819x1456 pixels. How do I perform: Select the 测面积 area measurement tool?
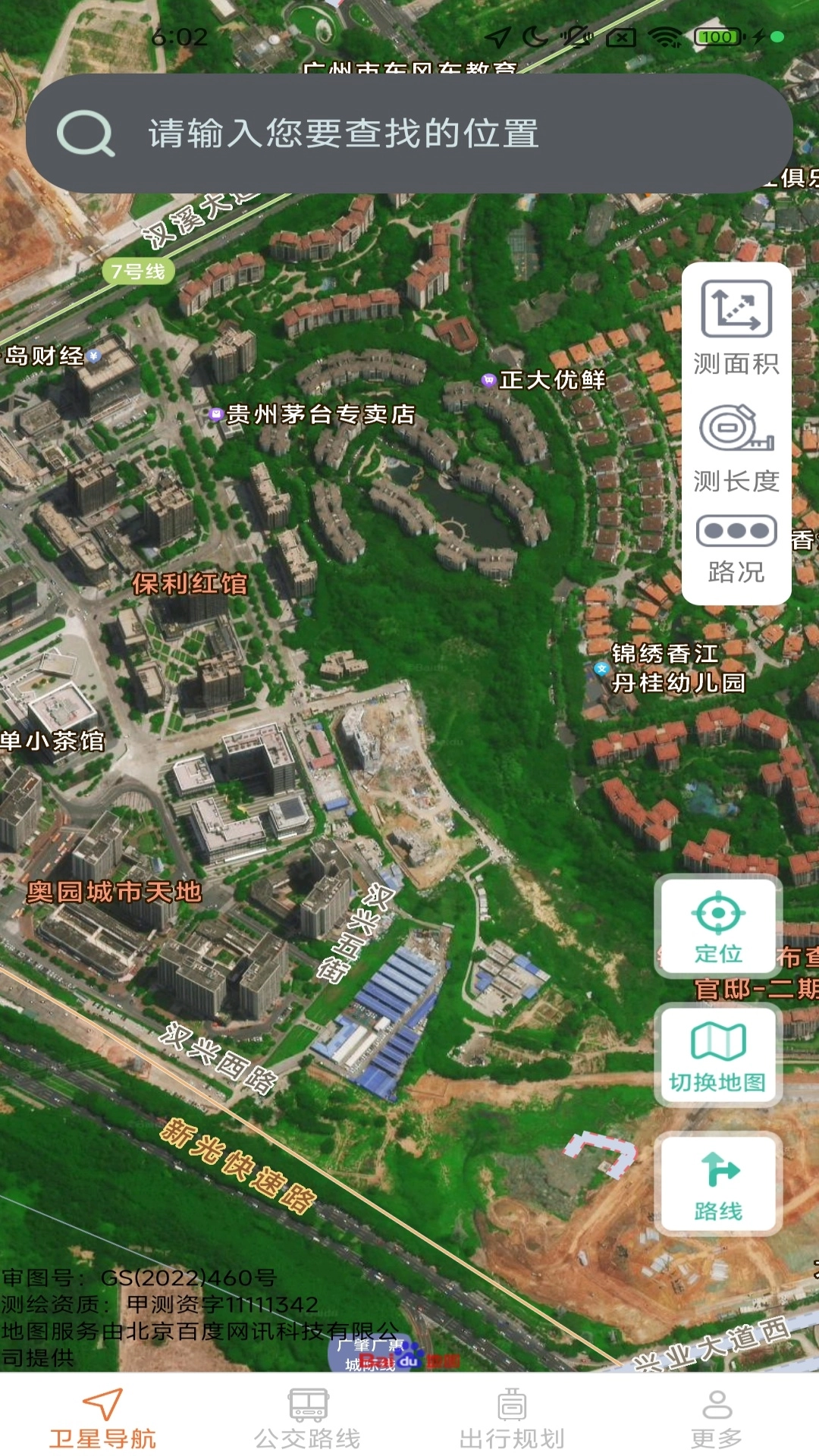[x=735, y=325]
